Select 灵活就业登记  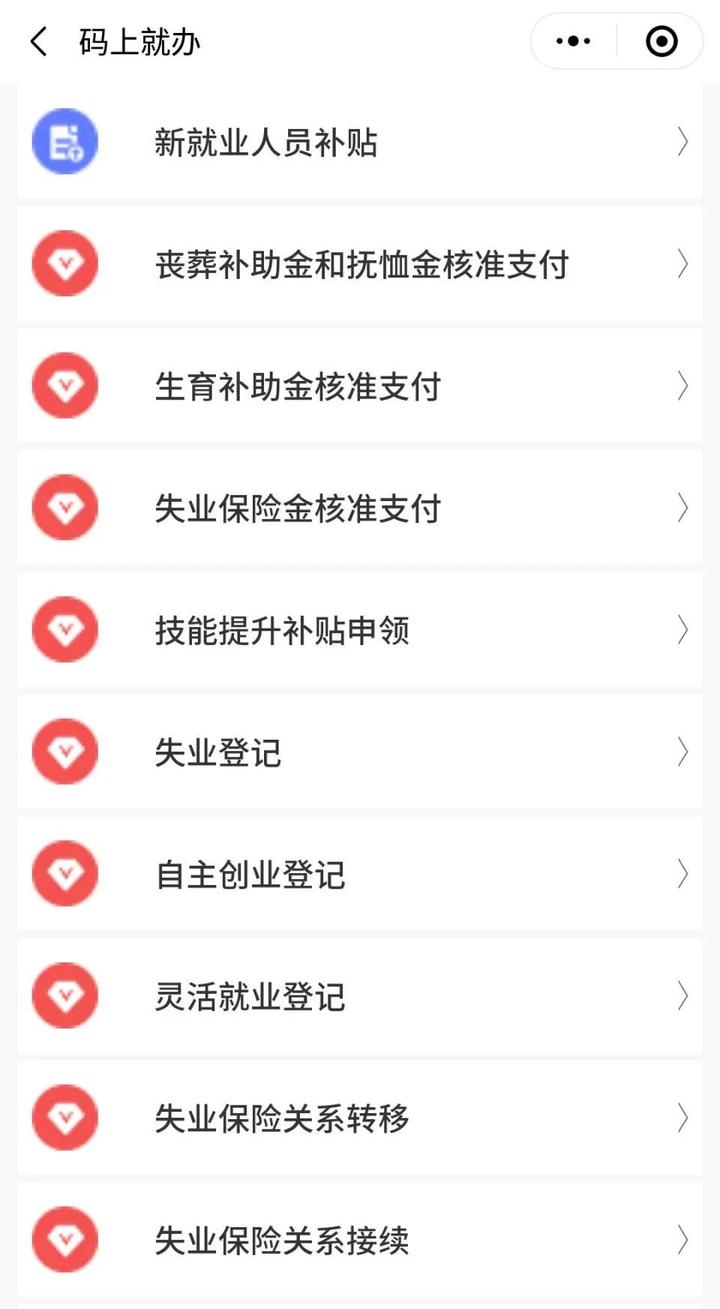[360, 996]
